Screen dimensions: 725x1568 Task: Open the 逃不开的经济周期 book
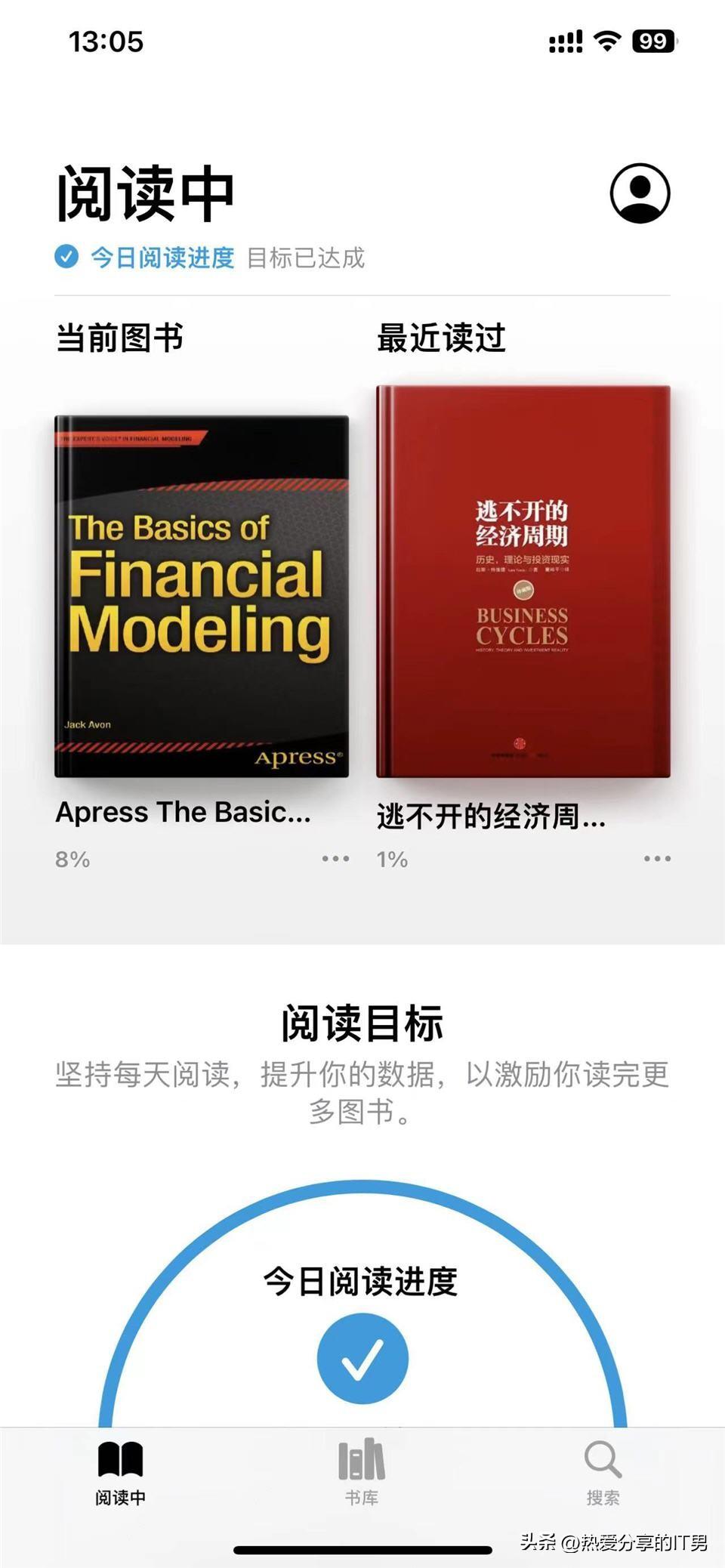tap(523, 582)
